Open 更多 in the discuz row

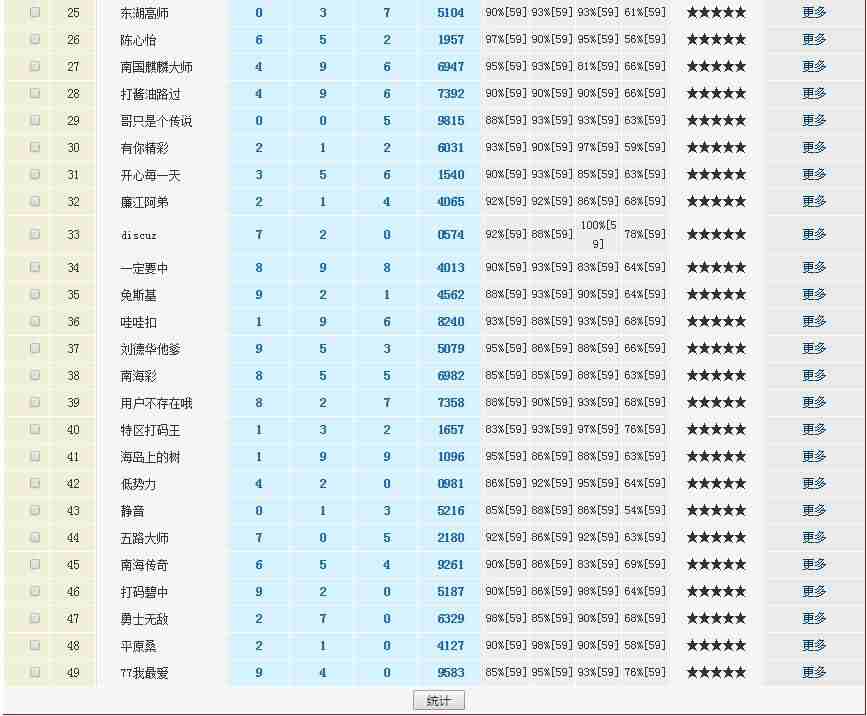tap(814, 234)
